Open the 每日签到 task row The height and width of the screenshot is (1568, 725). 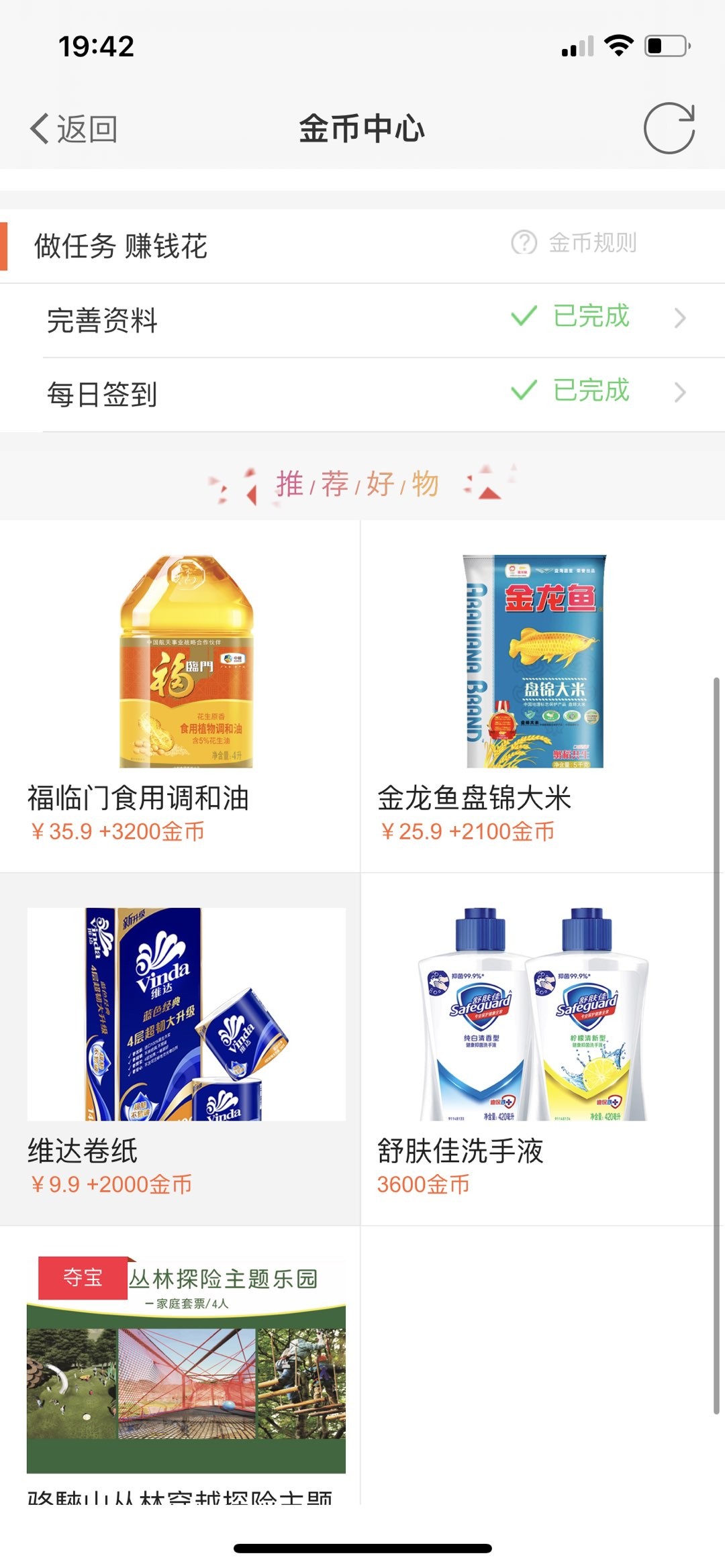coord(362,394)
